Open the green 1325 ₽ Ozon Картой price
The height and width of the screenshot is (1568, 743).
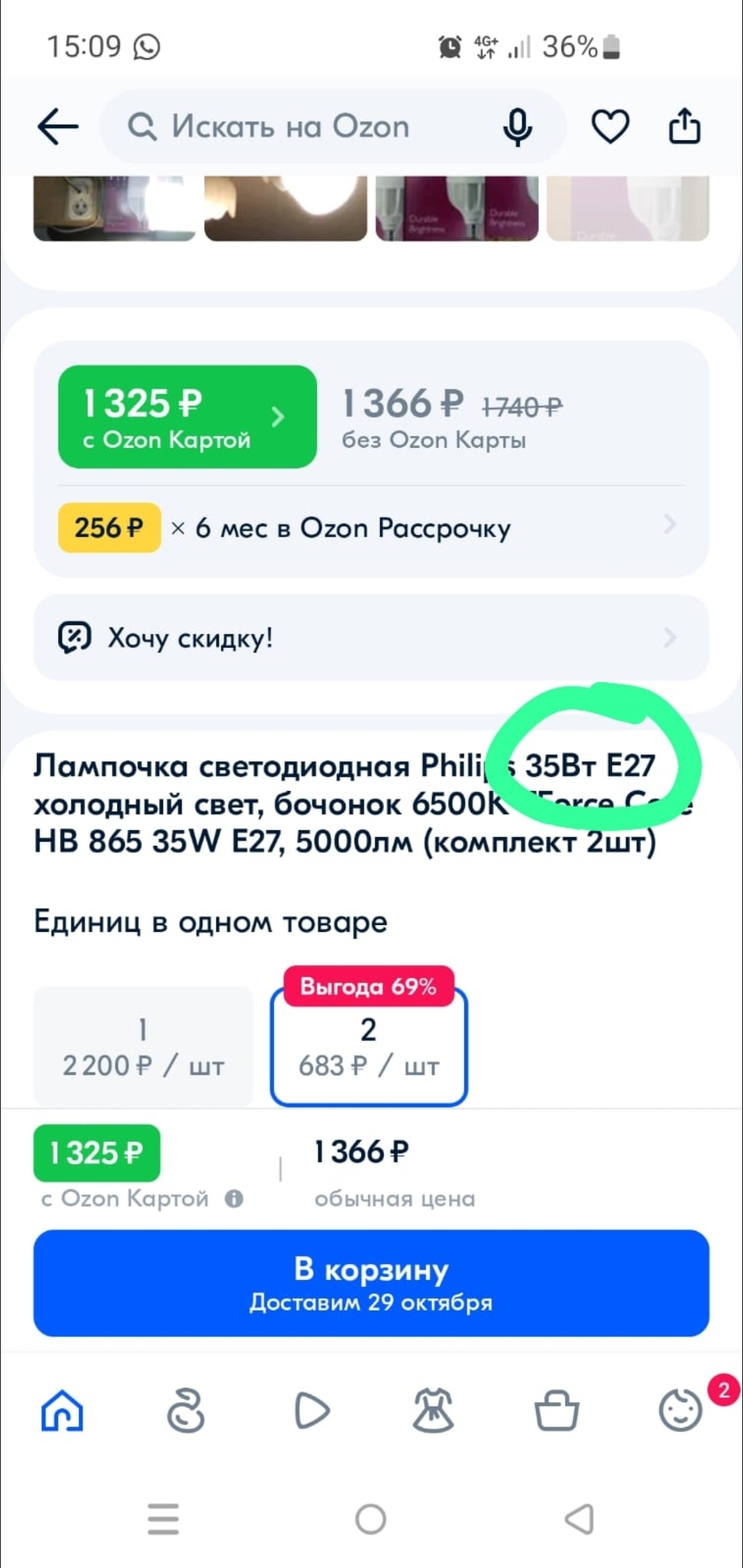tap(187, 417)
